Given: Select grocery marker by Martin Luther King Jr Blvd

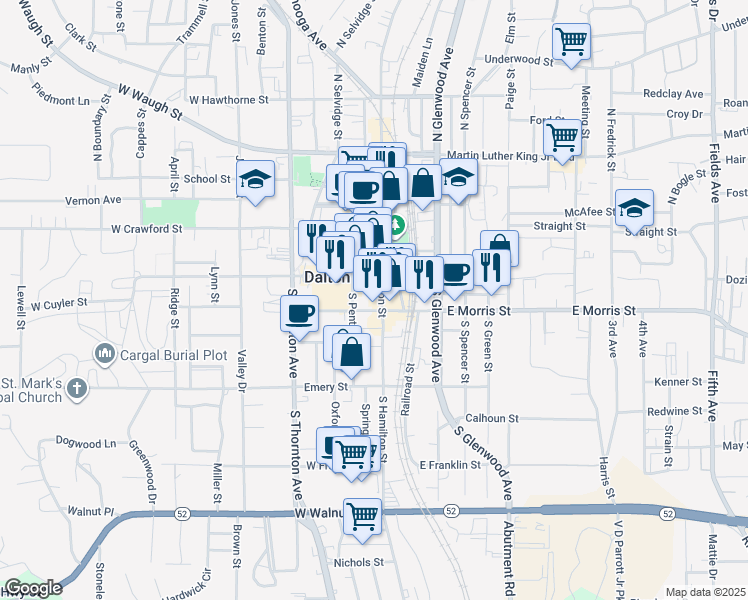Looking at the screenshot, I should pos(562,138).
